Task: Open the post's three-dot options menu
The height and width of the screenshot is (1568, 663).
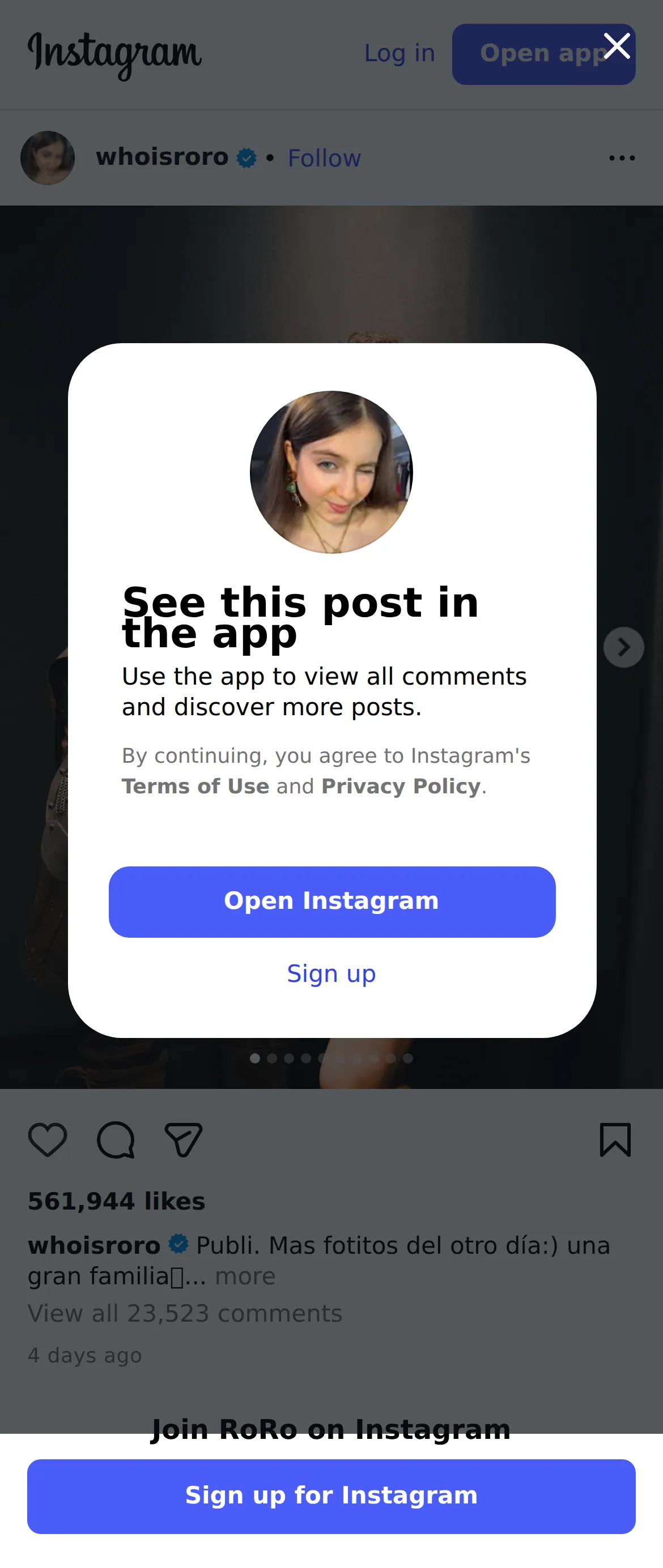Action: 622,158
